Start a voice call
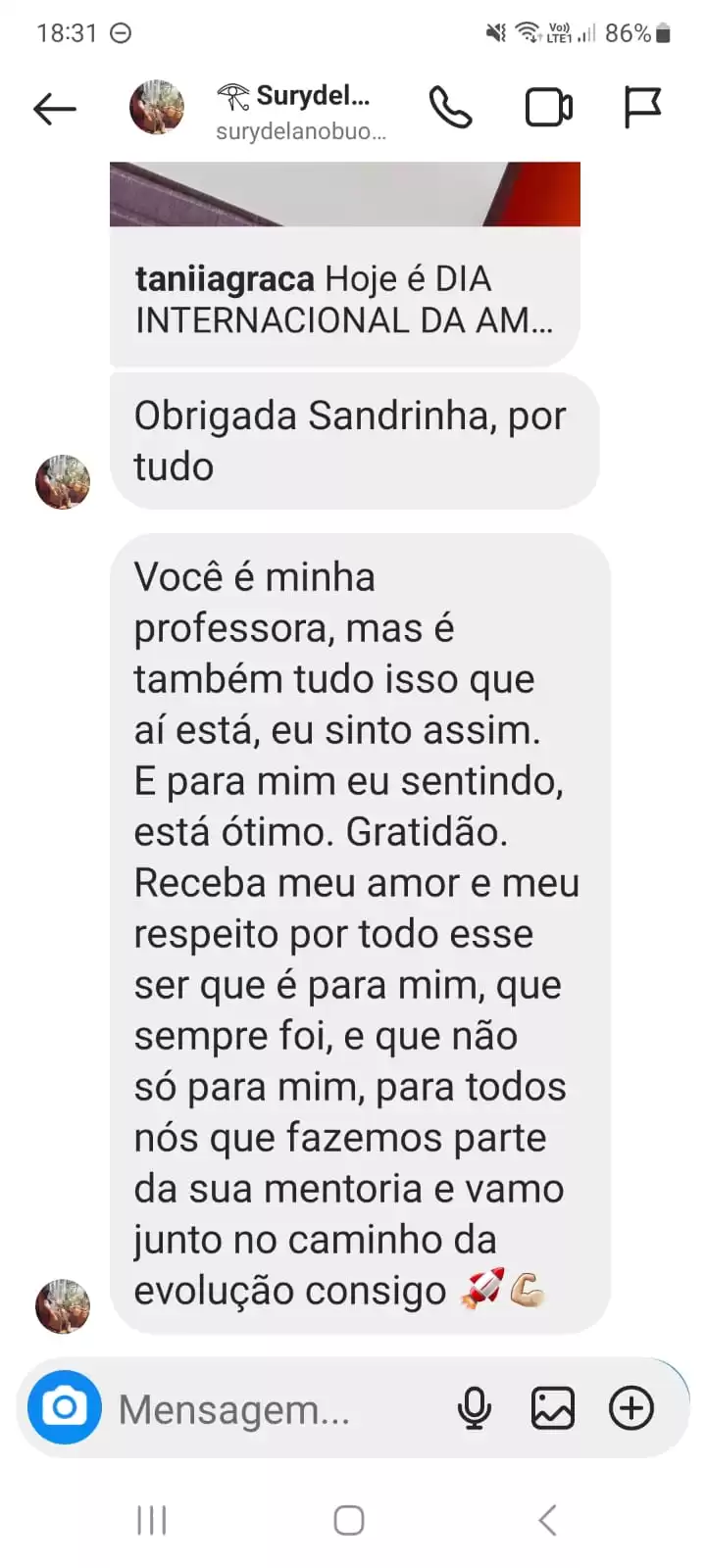Image resolution: width=706 pixels, height=1568 pixels. pos(451,109)
